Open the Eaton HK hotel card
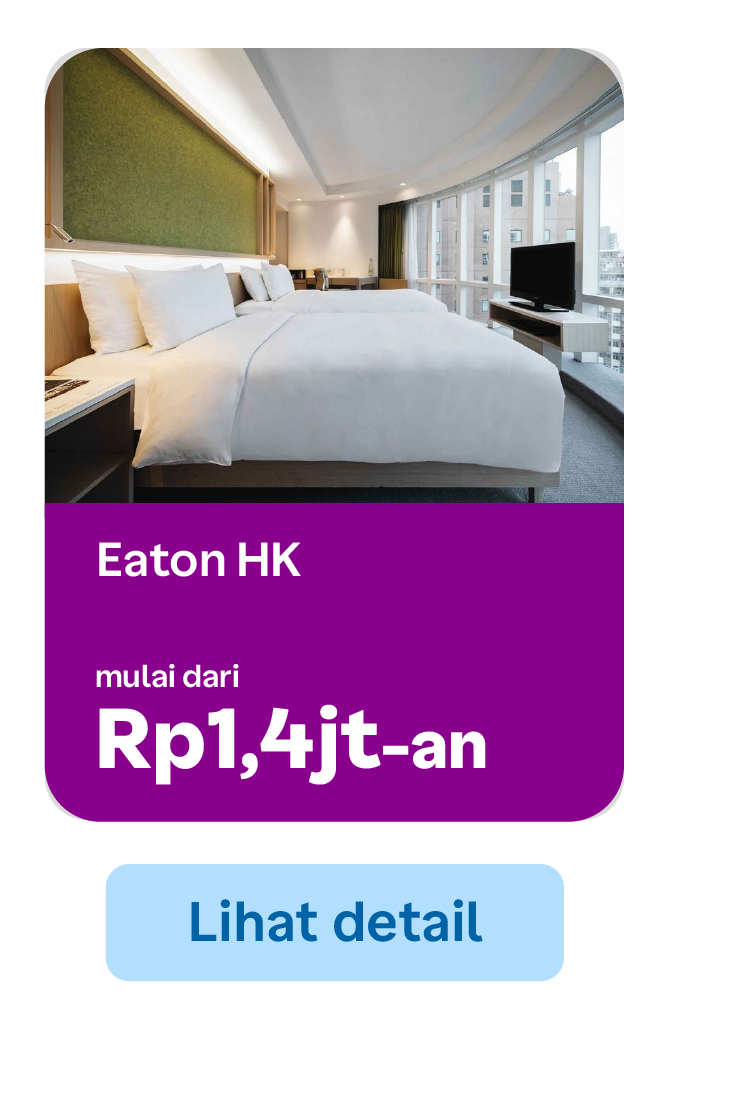The height and width of the screenshot is (1103, 750). point(334,435)
